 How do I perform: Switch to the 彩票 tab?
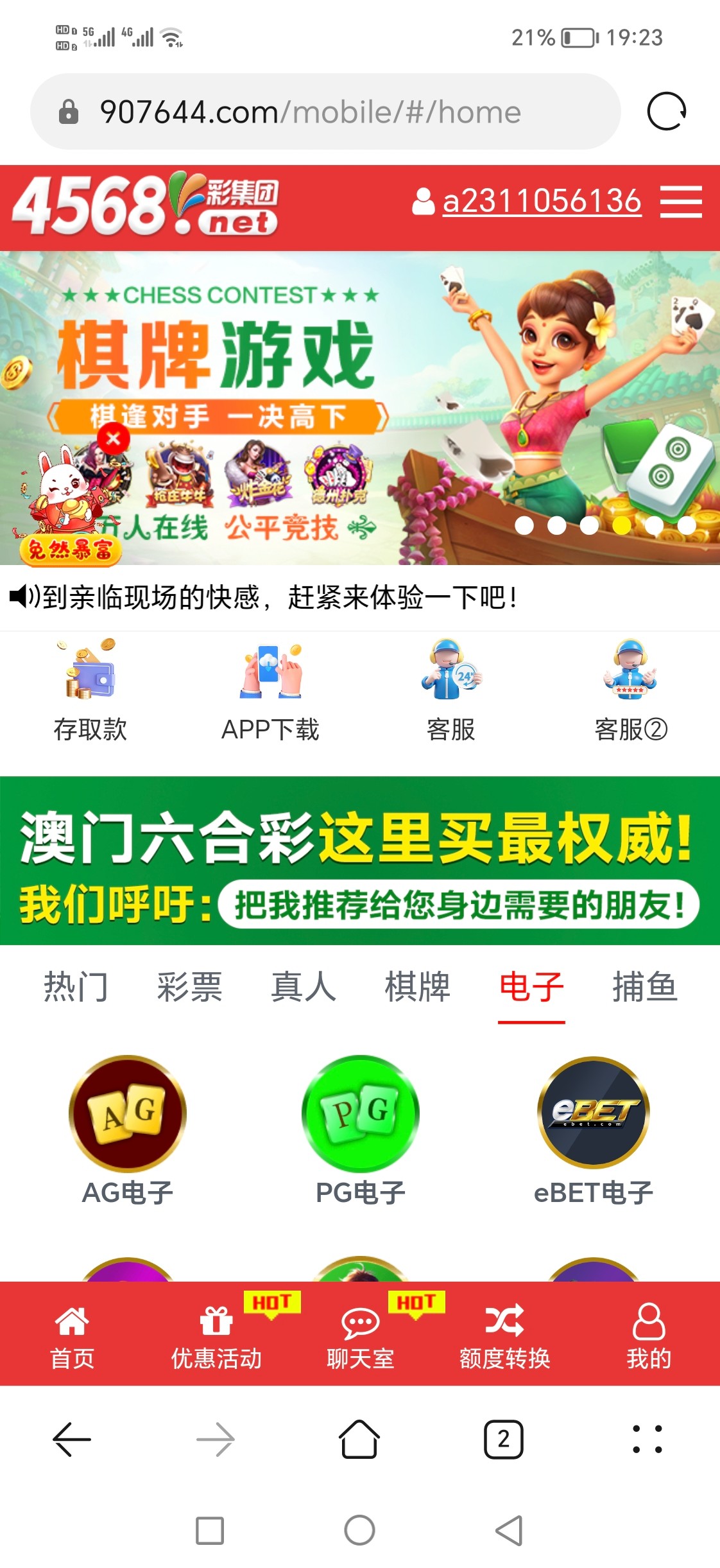click(190, 987)
